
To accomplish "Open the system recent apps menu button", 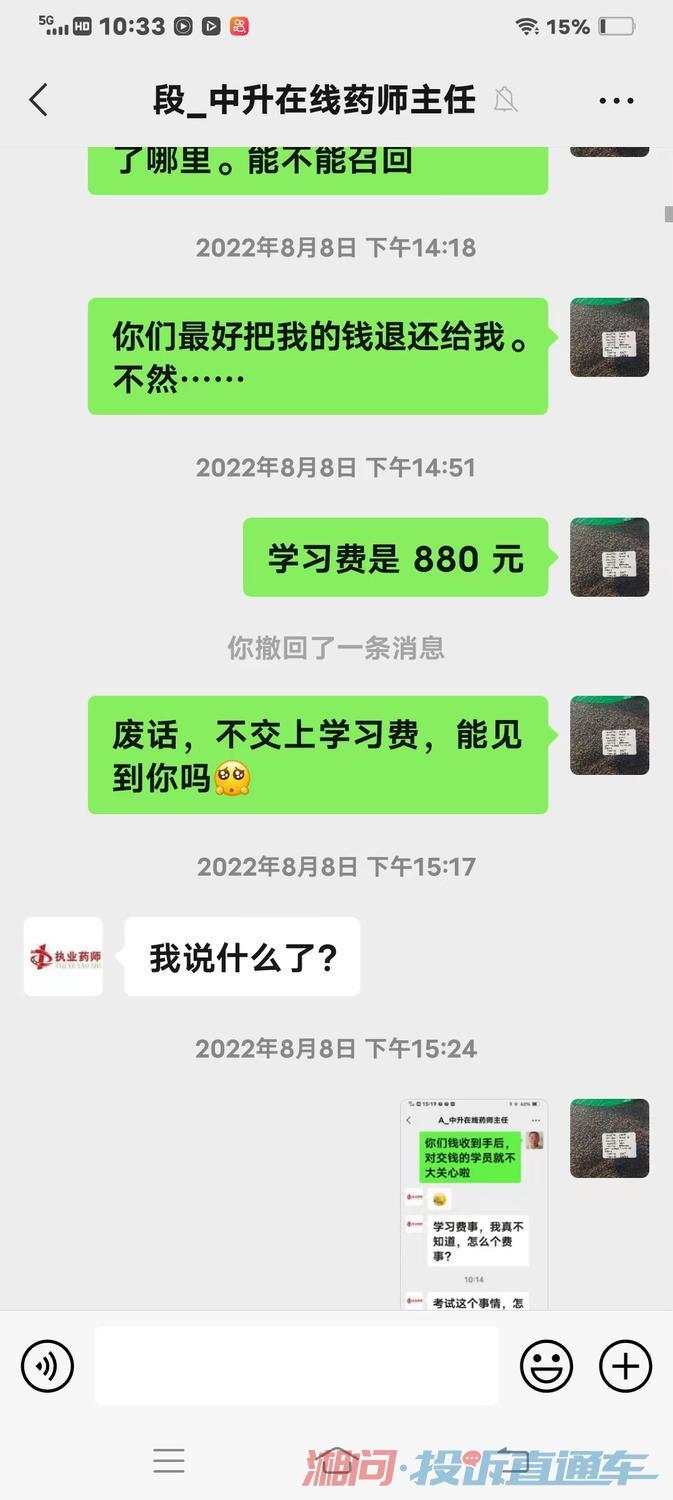I will [x=169, y=1461].
